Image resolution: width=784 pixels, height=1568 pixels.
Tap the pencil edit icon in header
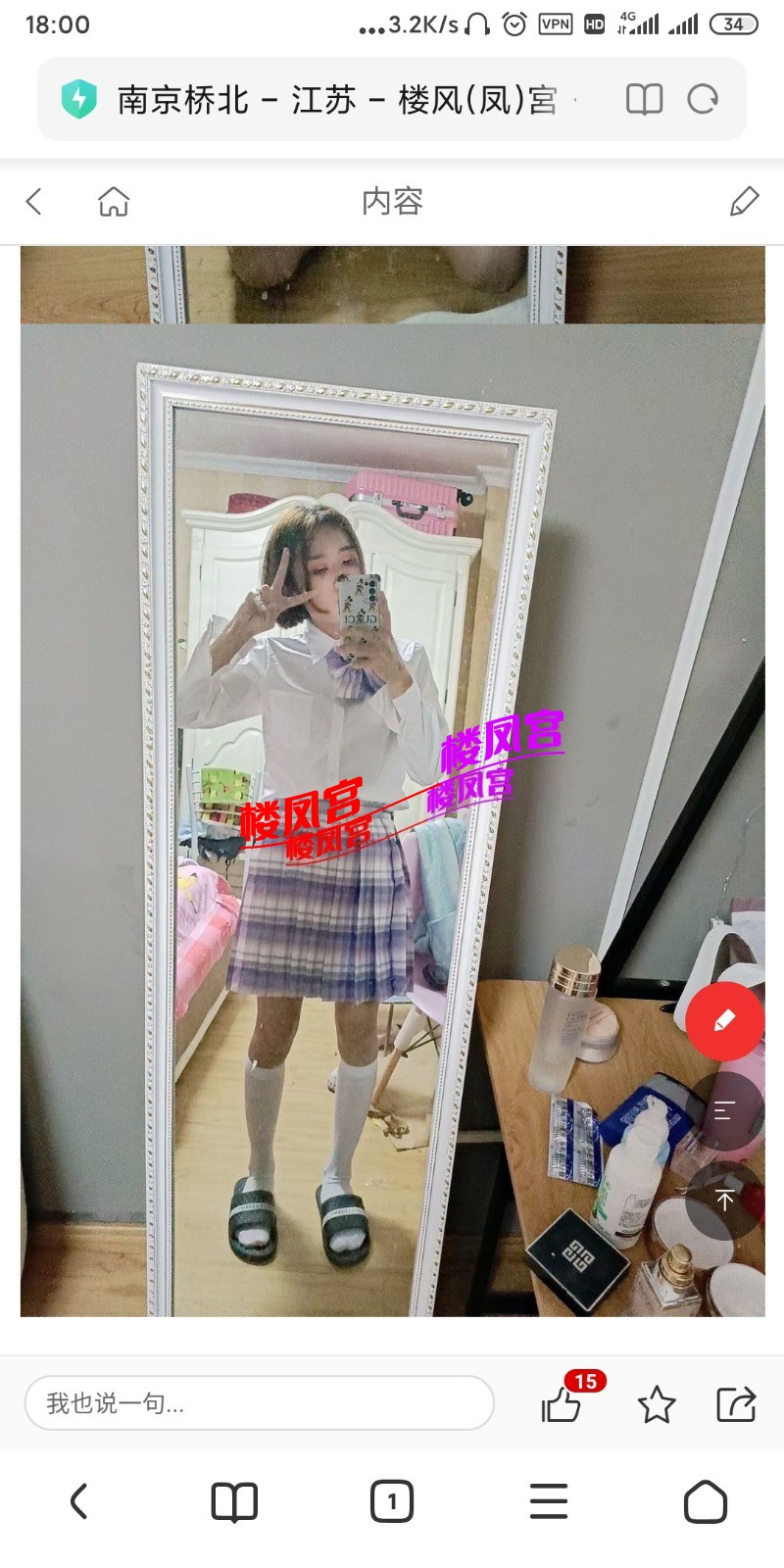click(x=744, y=202)
